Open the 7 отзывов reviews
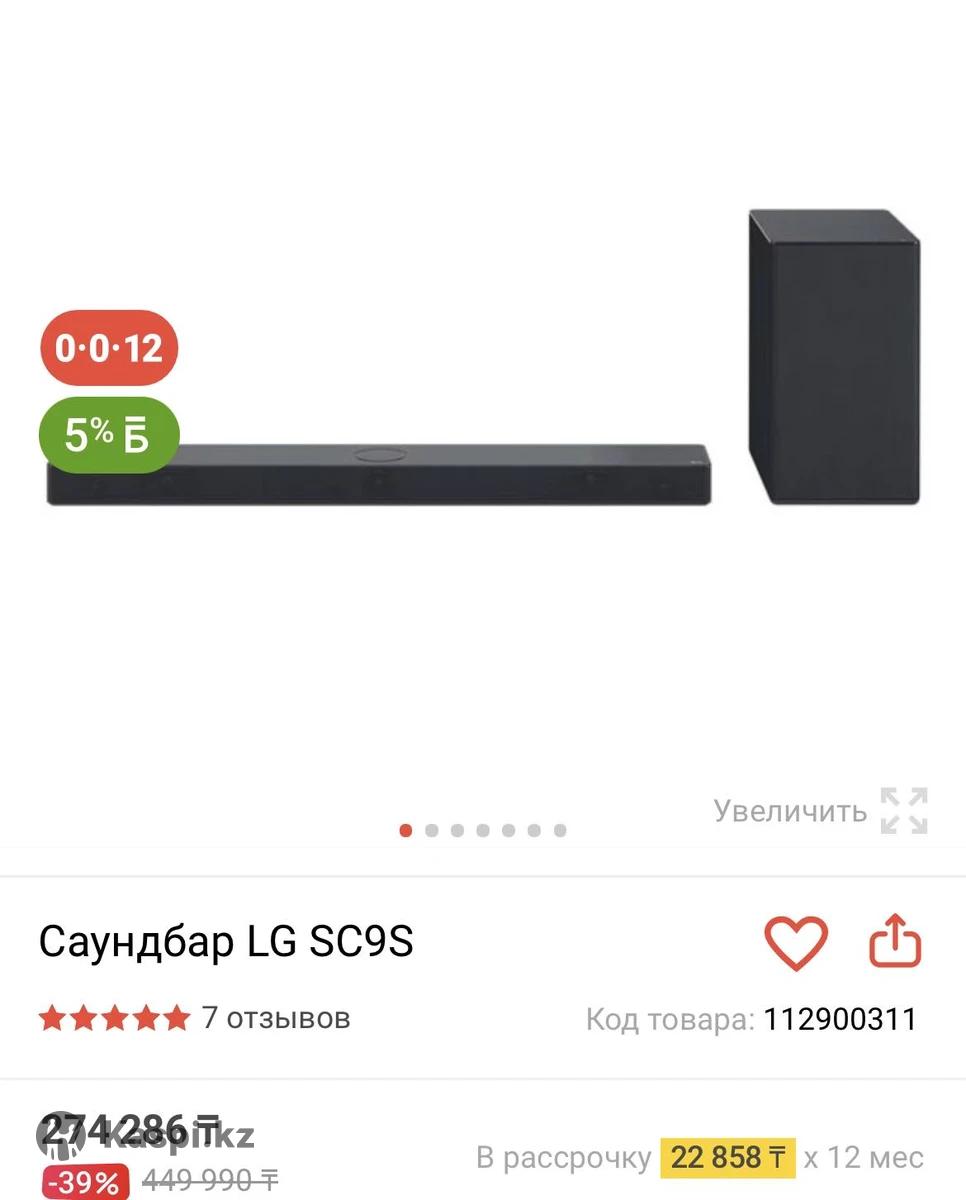This screenshot has height=1200, width=966. pos(275,1018)
